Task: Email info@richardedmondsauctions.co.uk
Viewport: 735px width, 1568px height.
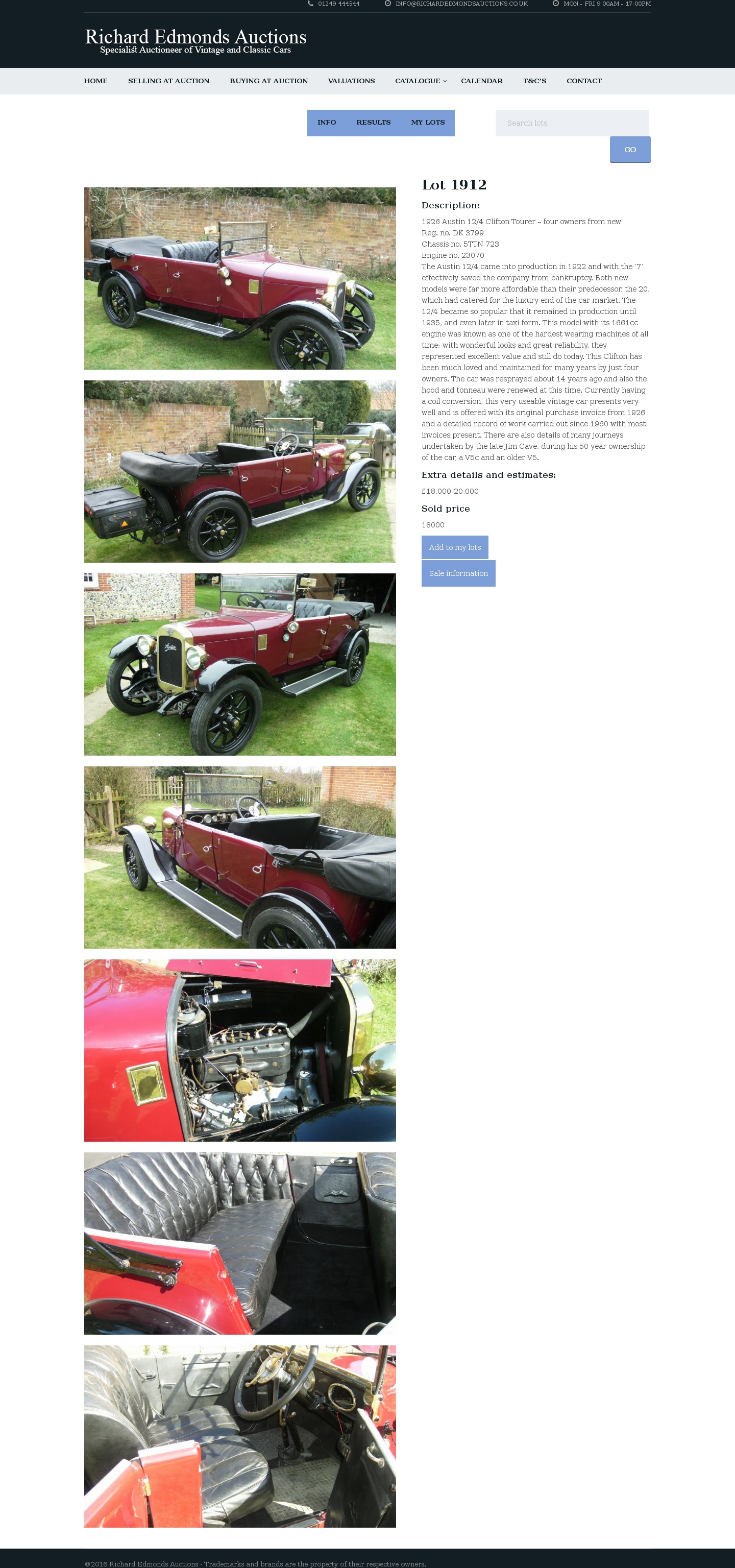Action: (460, 4)
